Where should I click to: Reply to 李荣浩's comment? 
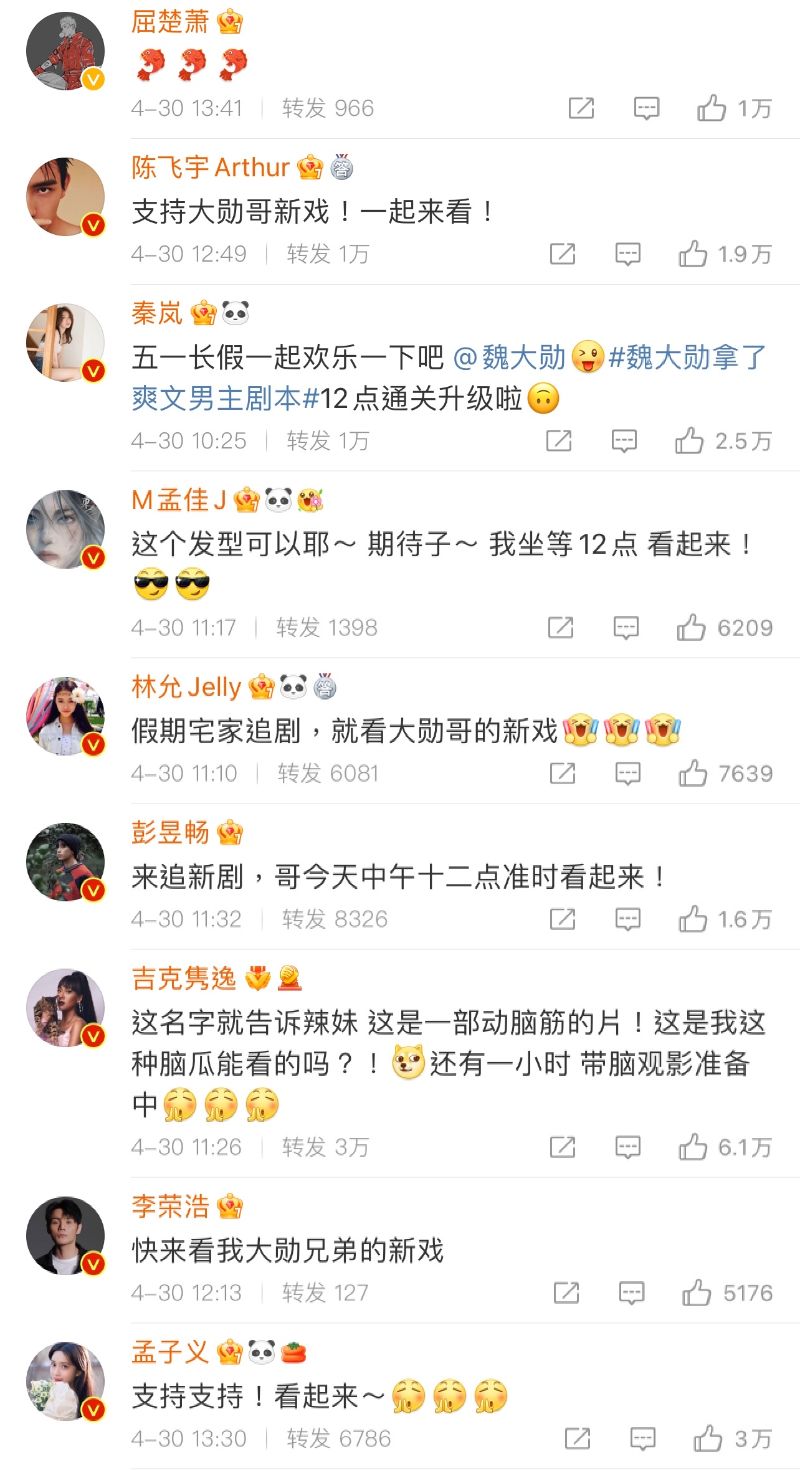[631, 1293]
